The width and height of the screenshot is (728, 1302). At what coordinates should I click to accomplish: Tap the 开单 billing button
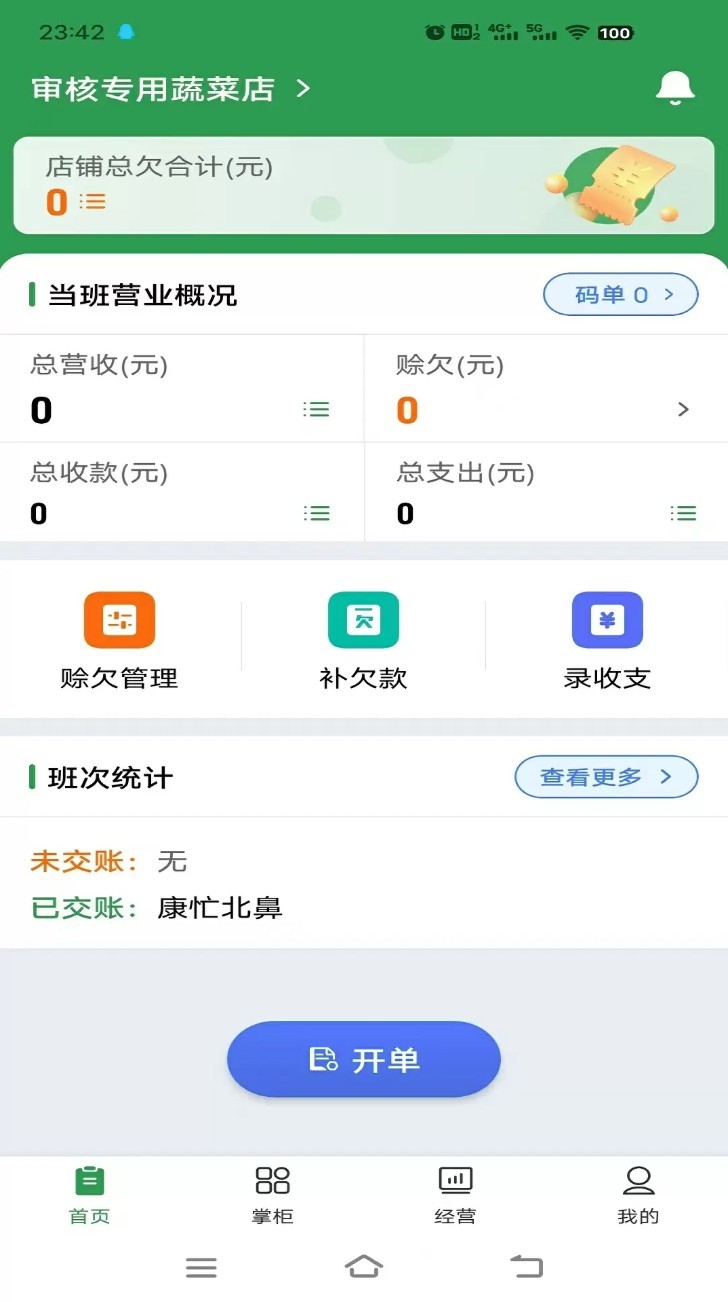pyautogui.click(x=363, y=1058)
